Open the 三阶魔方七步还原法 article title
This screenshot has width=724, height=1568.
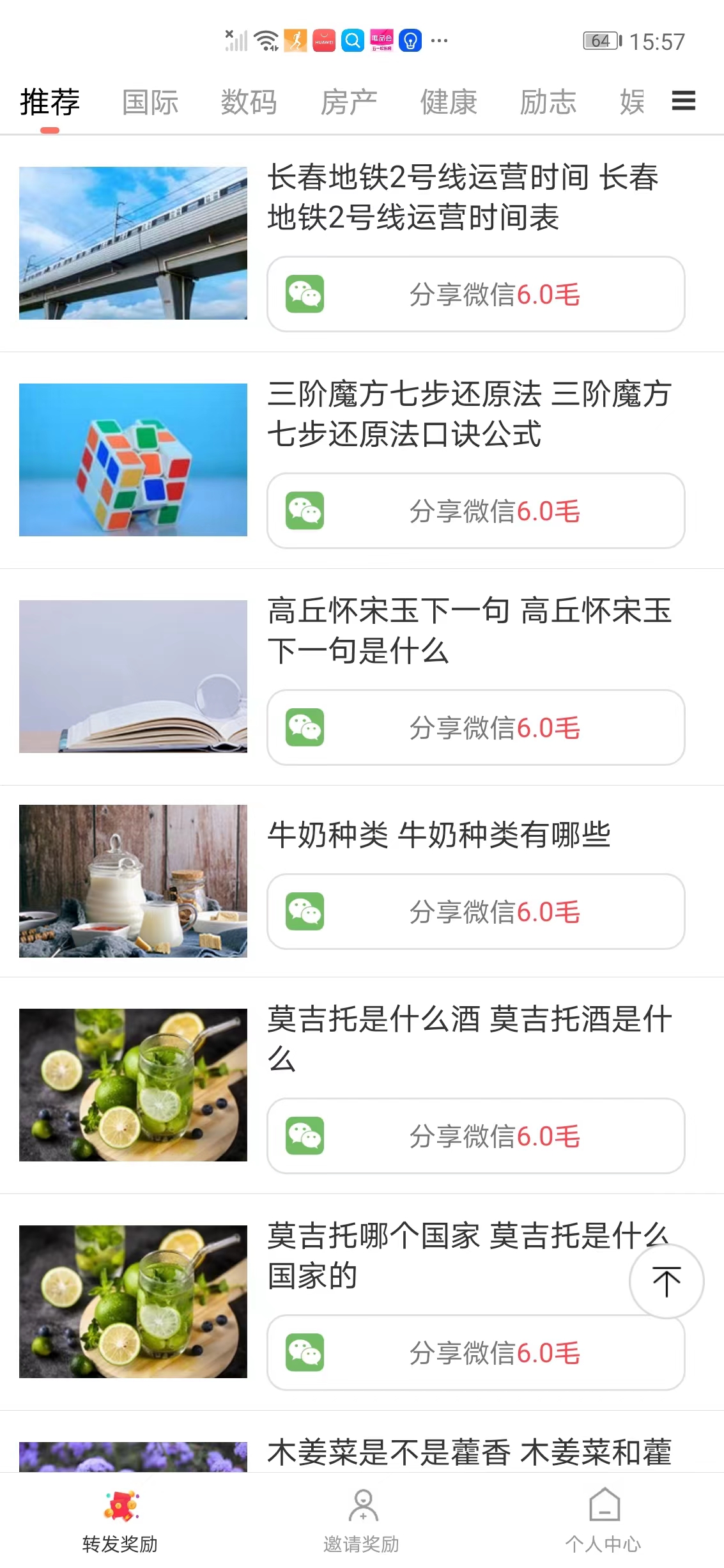pyautogui.click(x=471, y=419)
